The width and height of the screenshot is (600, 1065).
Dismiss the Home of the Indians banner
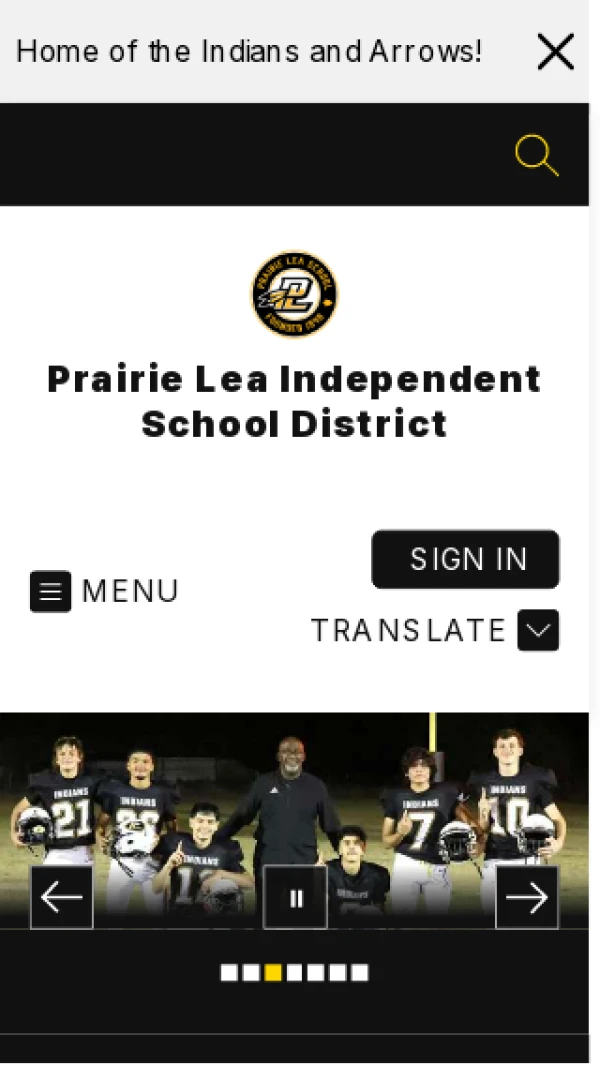coord(555,51)
